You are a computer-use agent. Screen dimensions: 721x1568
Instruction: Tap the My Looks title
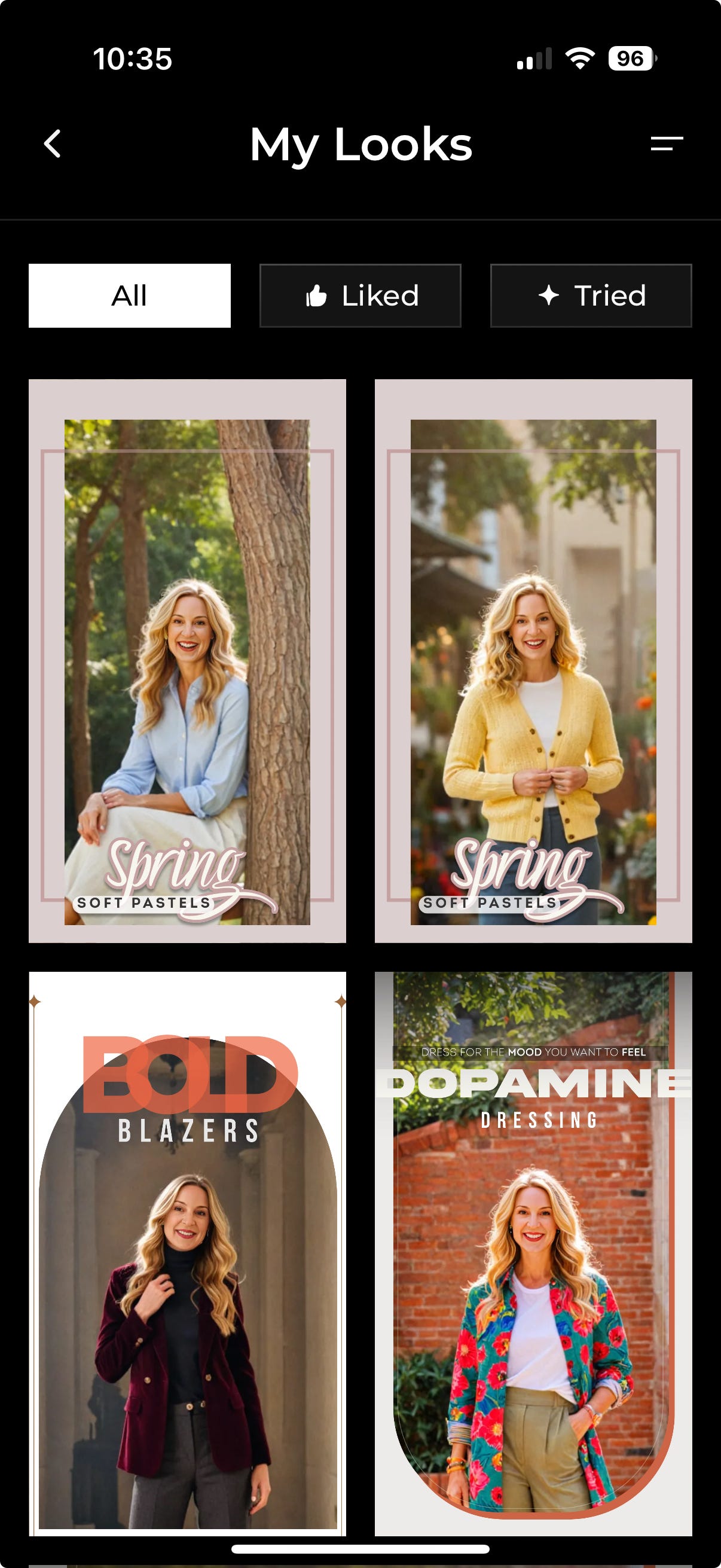[361, 145]
